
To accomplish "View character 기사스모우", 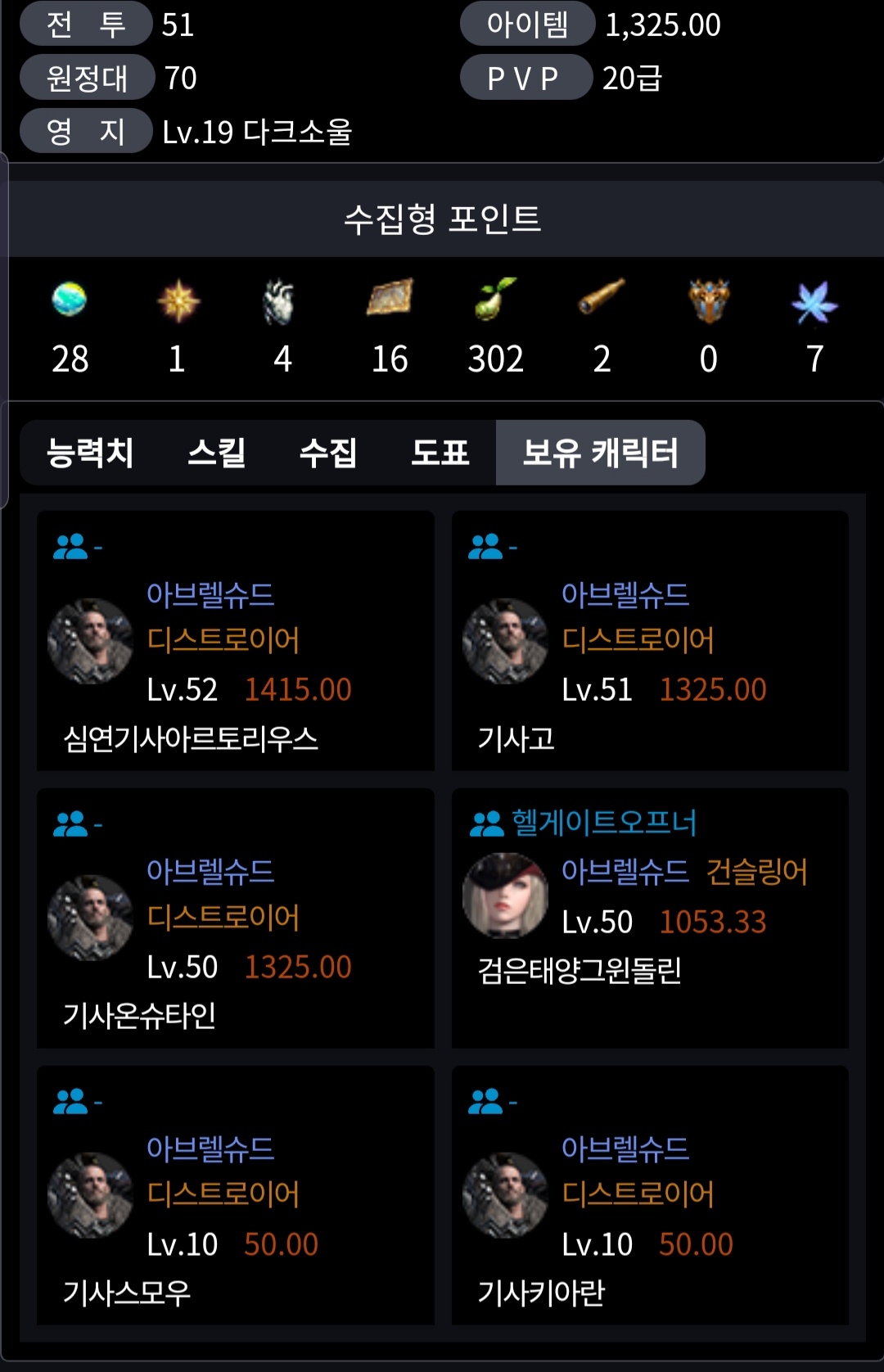I will [x=236, y=1195].
